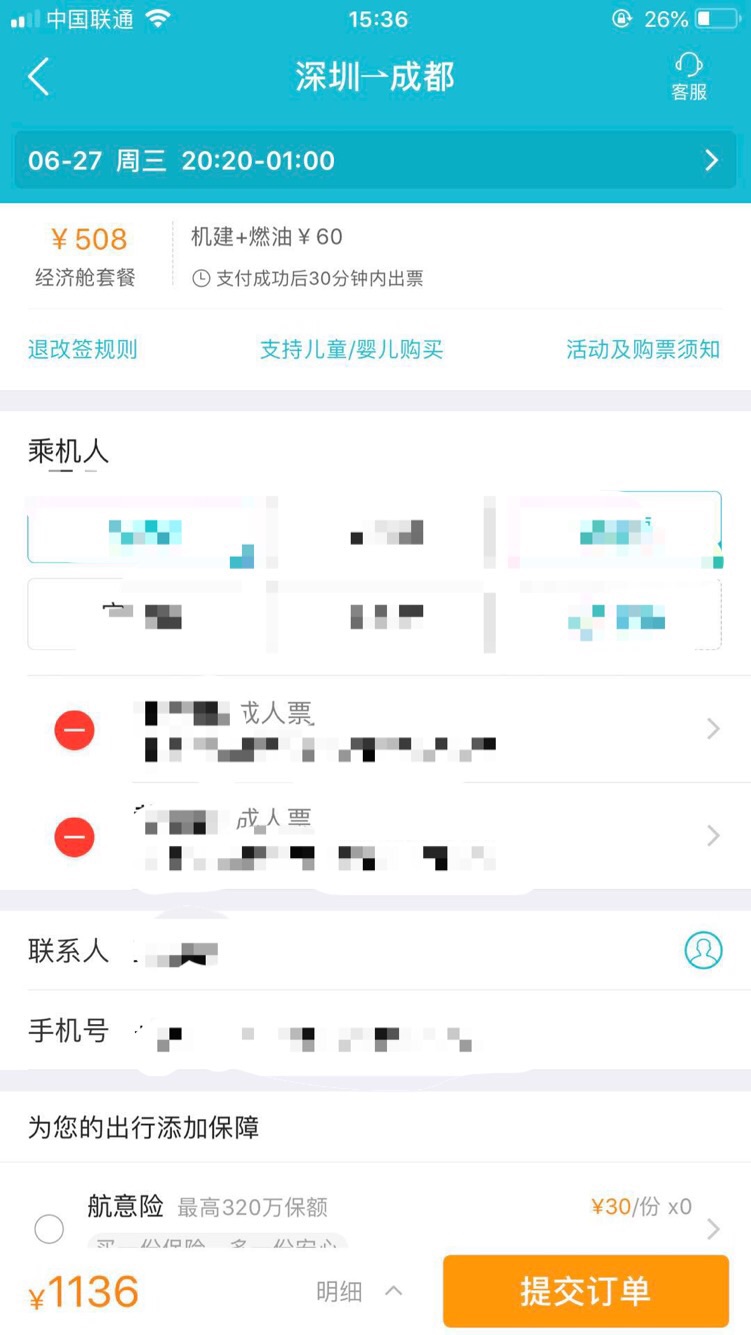Tap the 提交订单 submit order button
The width and height of the screenshot is (751, 1335).
click(584, 1290)
